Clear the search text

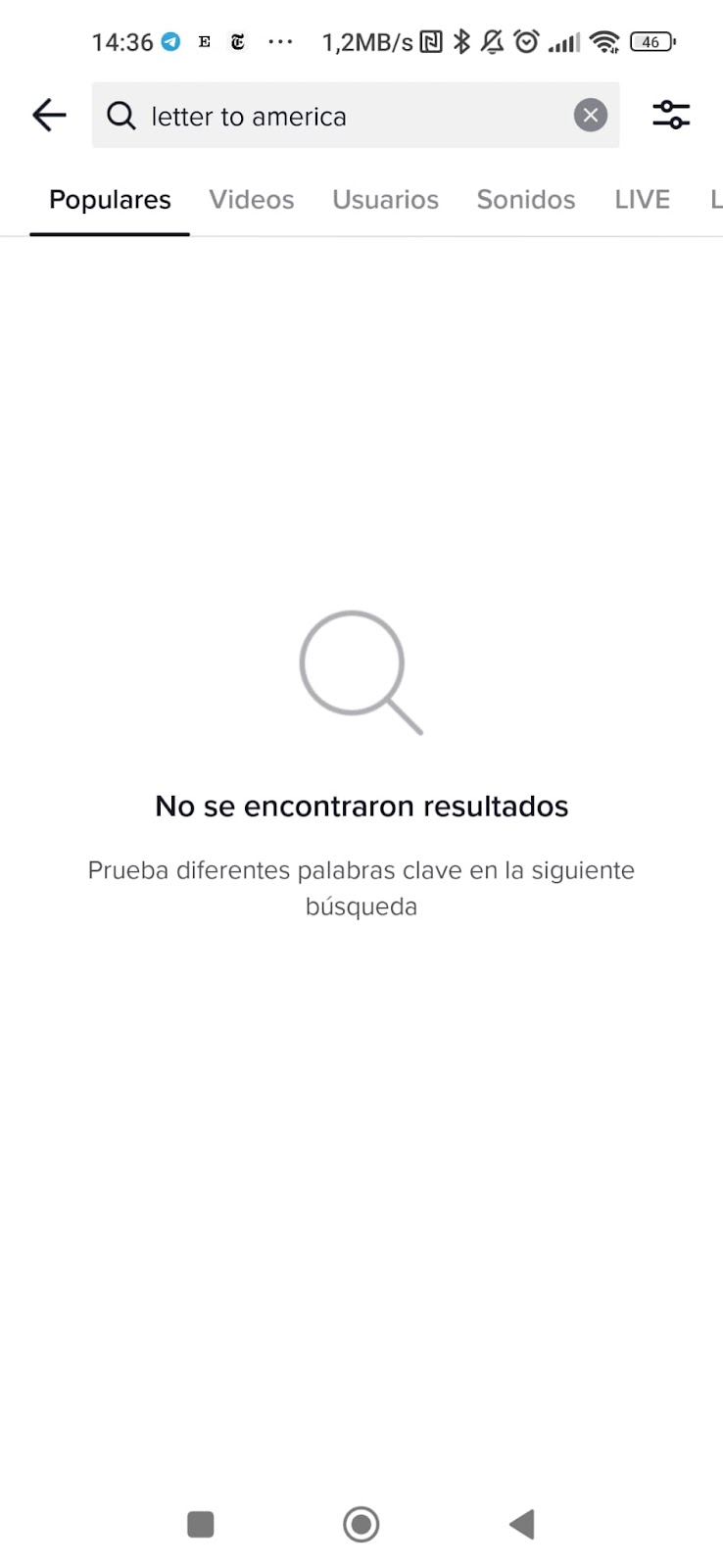[x=590, y=116]
